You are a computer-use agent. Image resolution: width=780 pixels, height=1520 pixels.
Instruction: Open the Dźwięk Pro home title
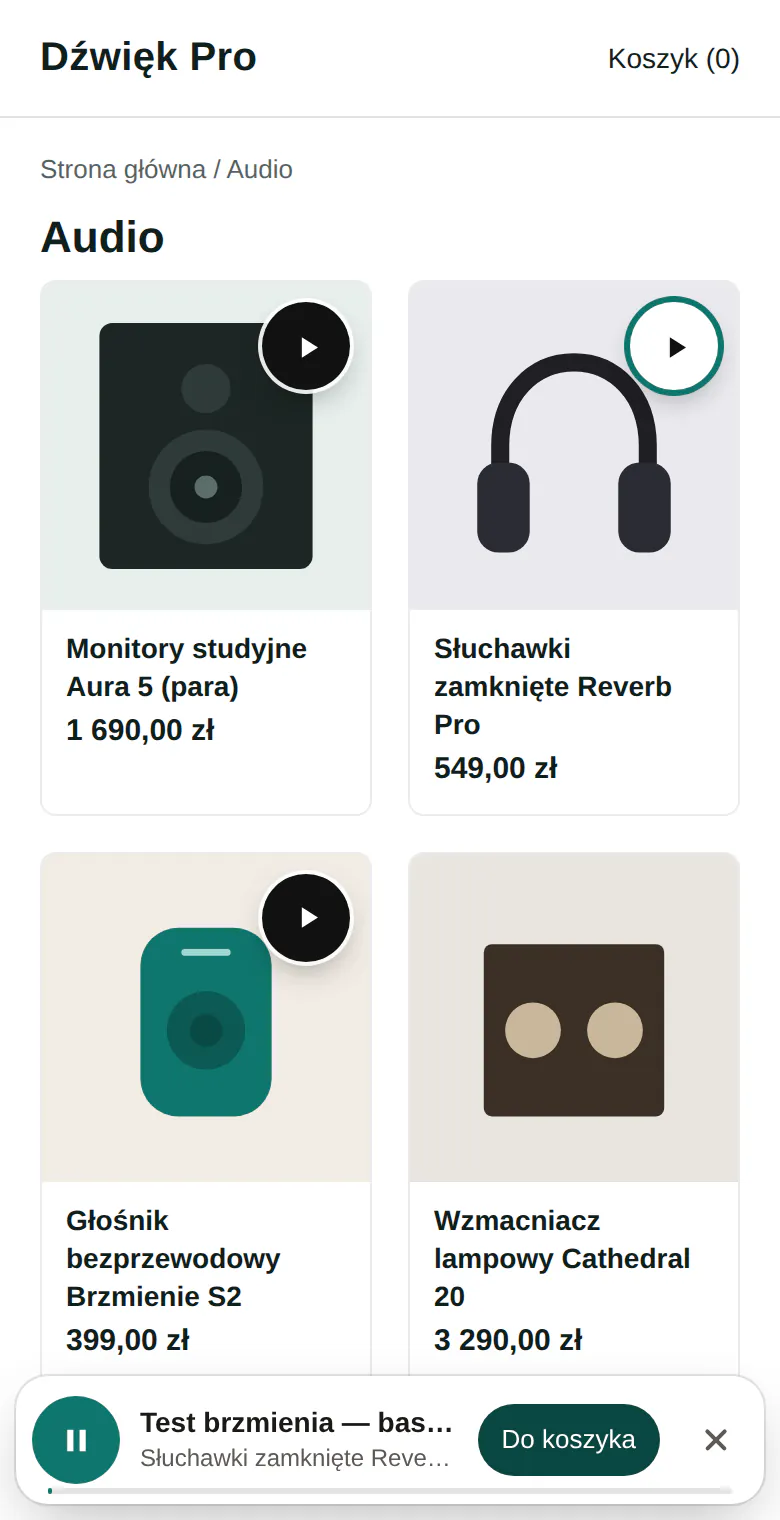click(149, 58)
